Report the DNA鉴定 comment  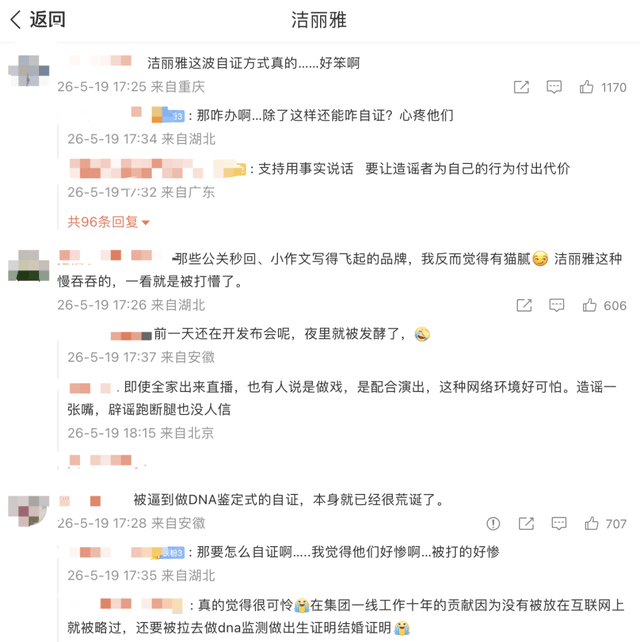pyautogui.click(x=493, y=523)
